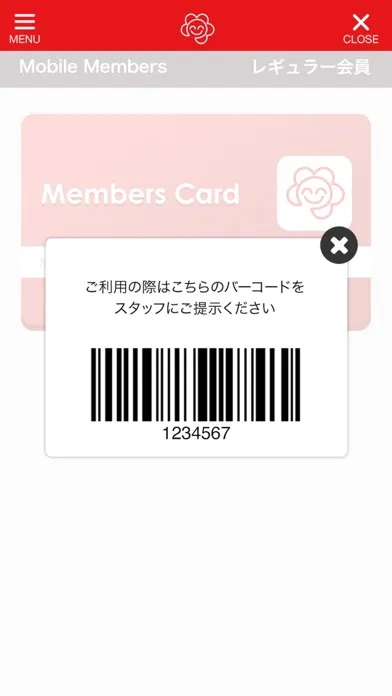Dismiss the barcode popup with the X

[x=339, y=245]
